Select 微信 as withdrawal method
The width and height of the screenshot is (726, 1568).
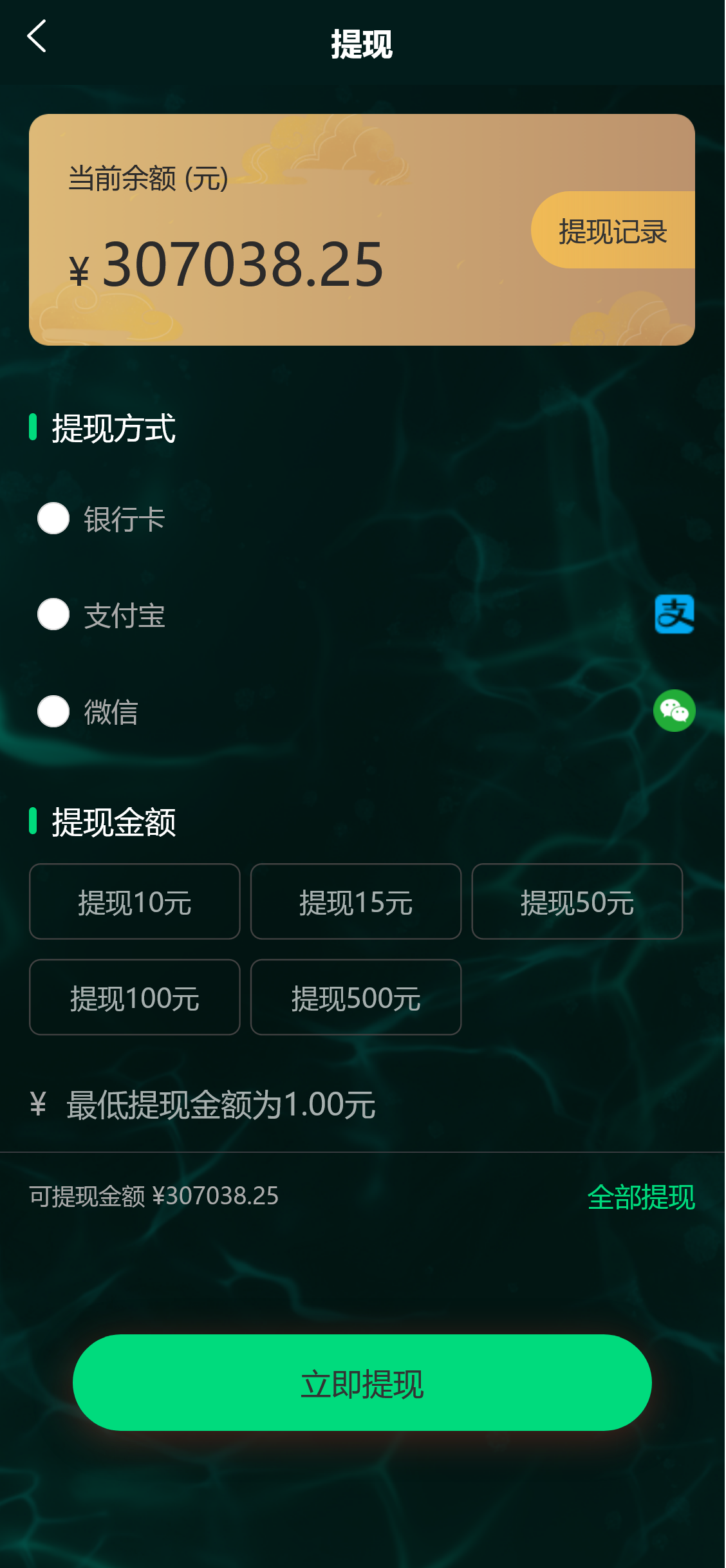pos(54,711)
